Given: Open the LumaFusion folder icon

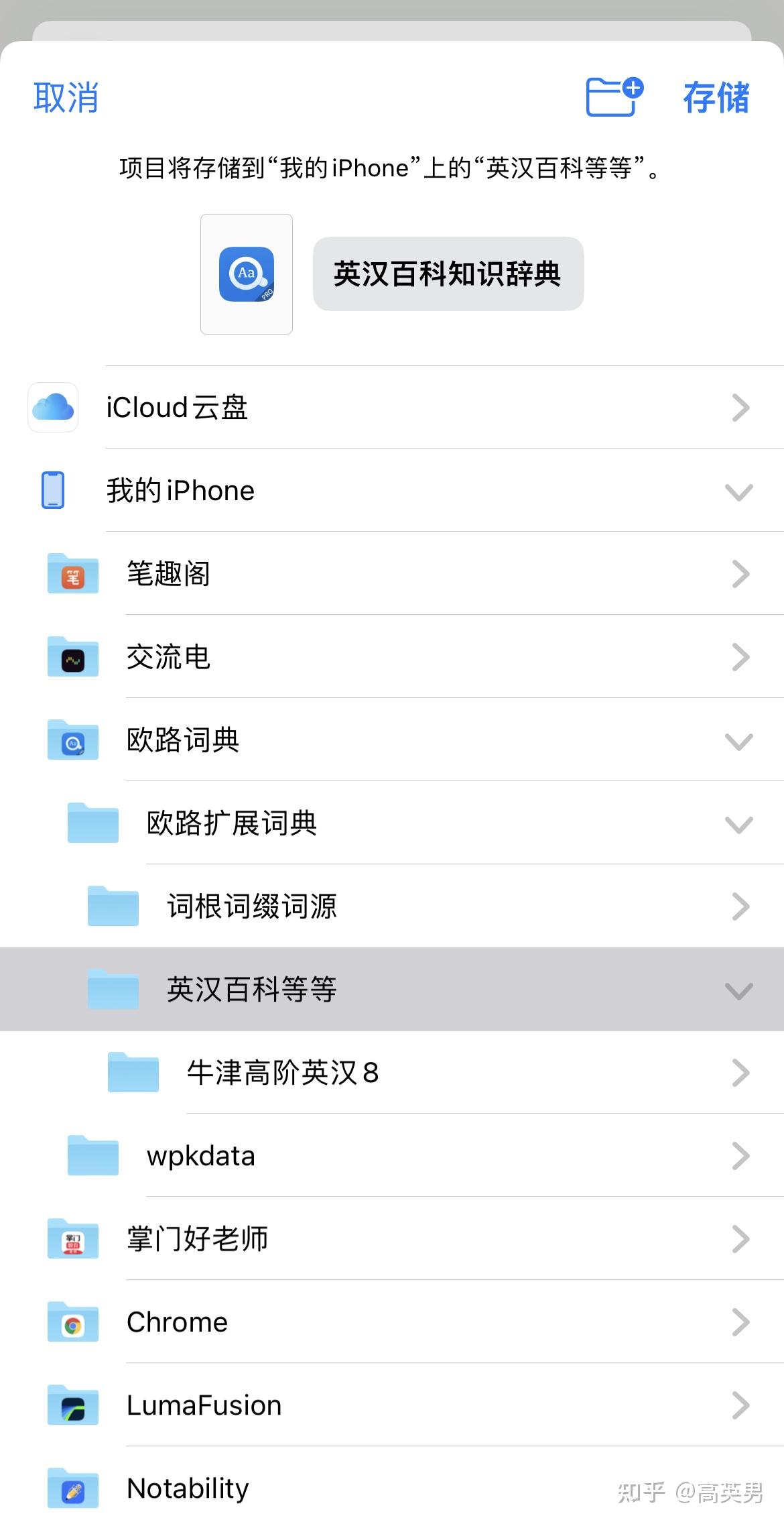Looking at the screenshot, I should tap(72, 1405).
